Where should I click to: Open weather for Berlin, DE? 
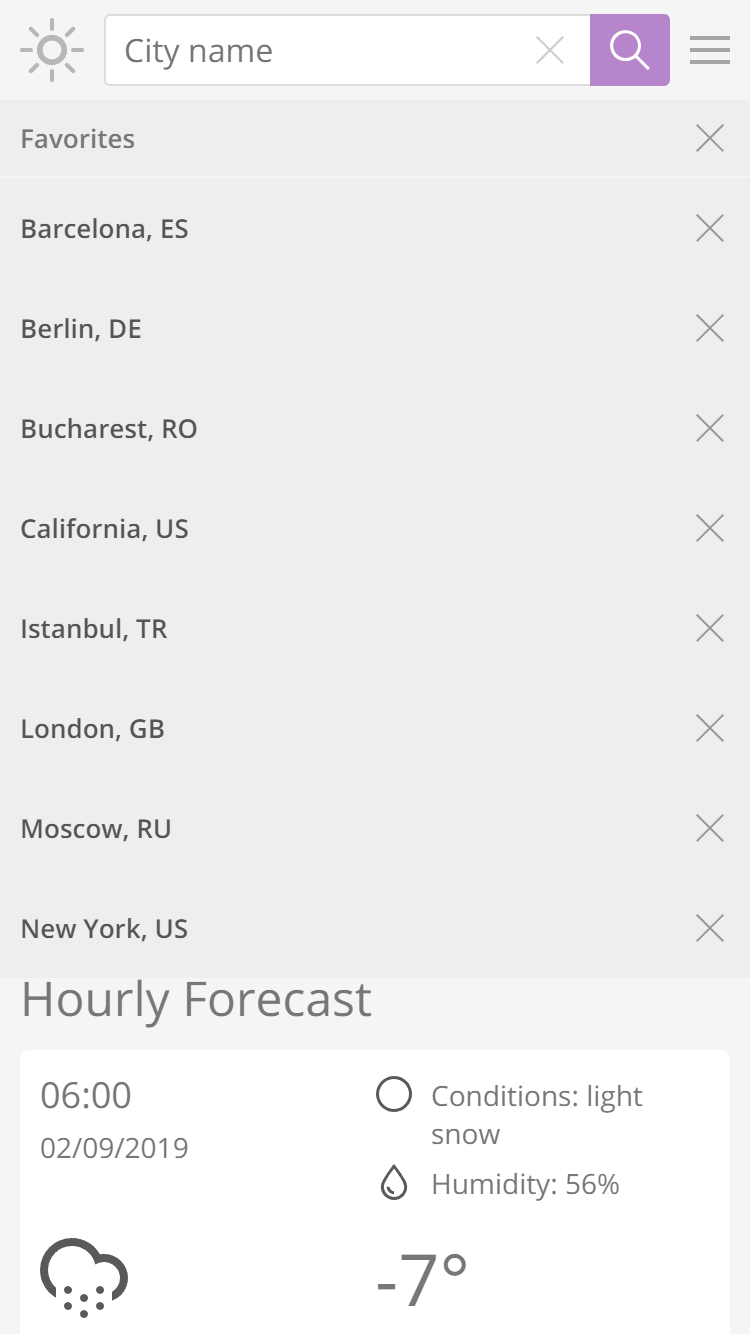(81, 329)
